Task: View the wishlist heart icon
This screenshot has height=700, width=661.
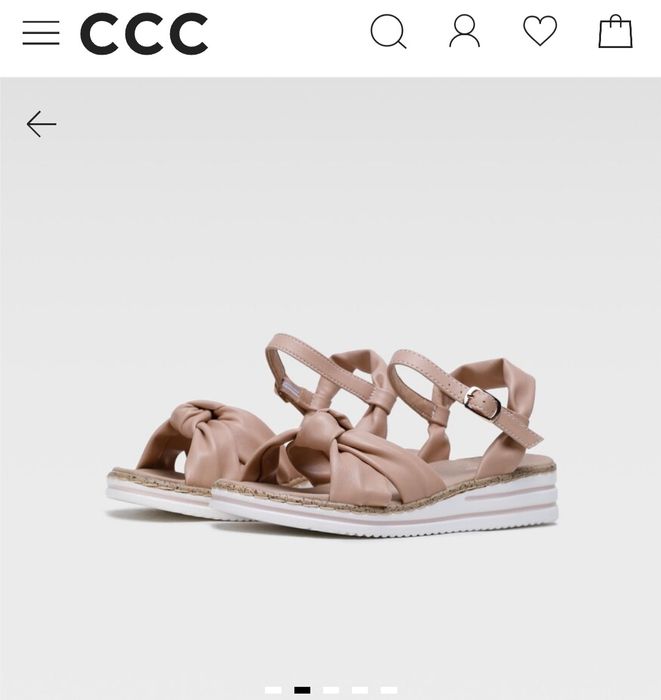Action: click(x=540, y=32)
